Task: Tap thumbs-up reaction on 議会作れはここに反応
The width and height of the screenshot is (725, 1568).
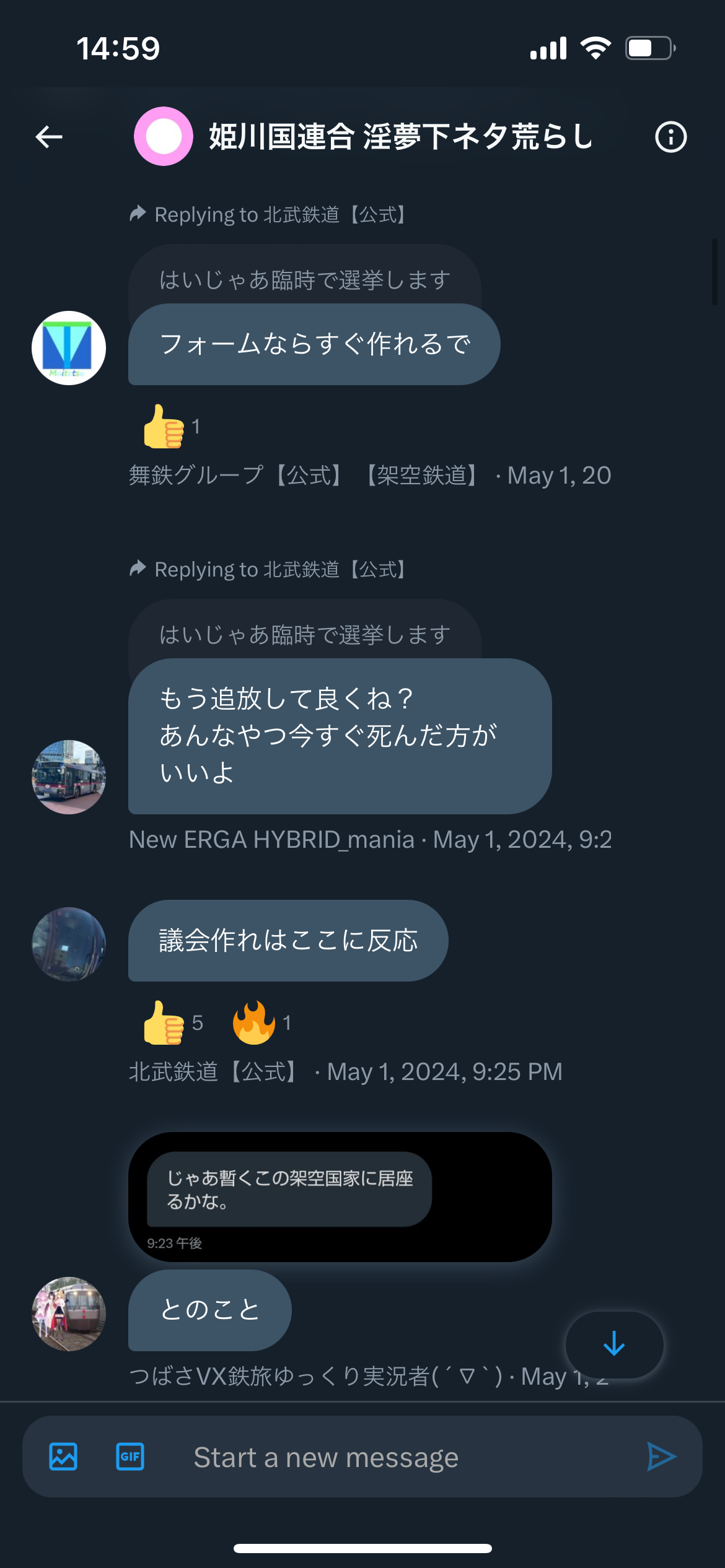Action: coord(173,1022)
